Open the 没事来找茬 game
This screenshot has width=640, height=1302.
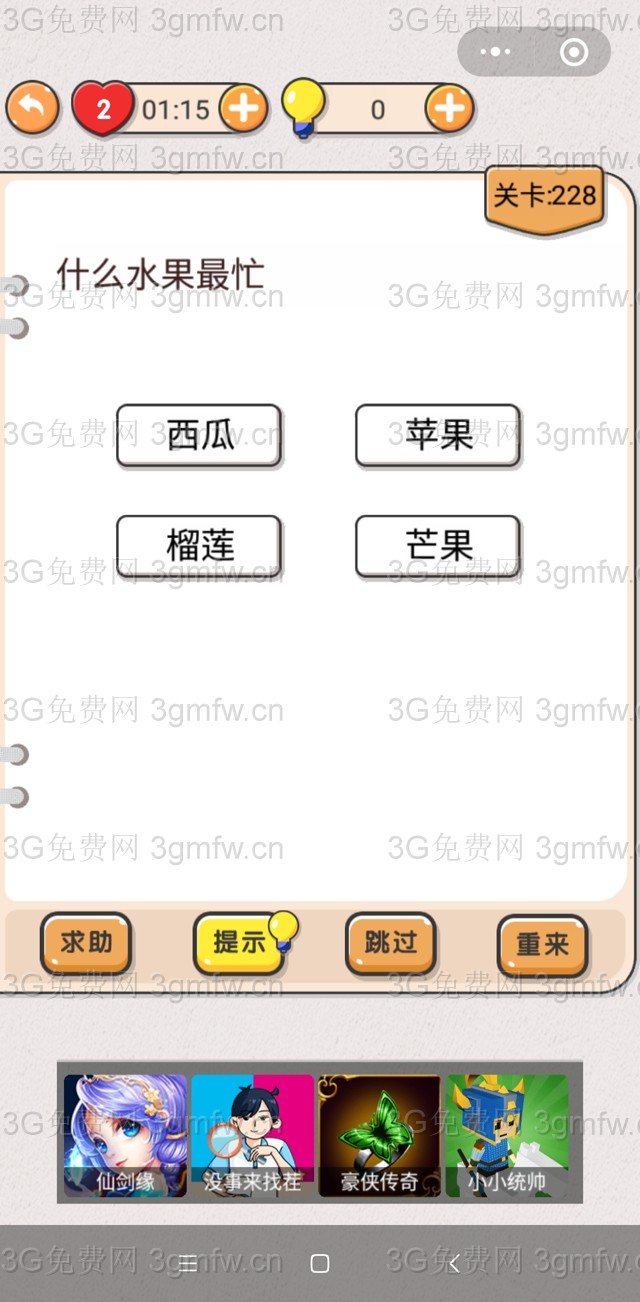(x=252, y=1135)
